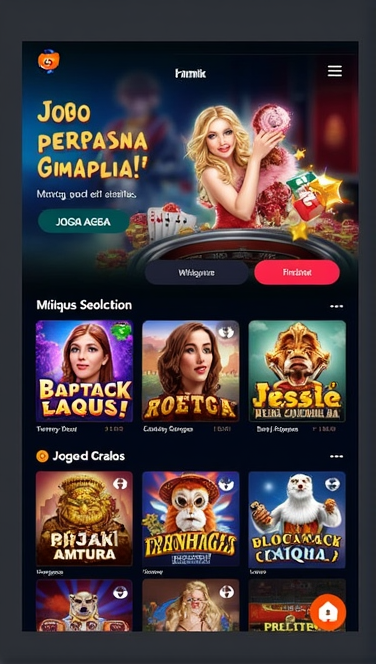Tap the red pill button under the banner

pos(297,272)
